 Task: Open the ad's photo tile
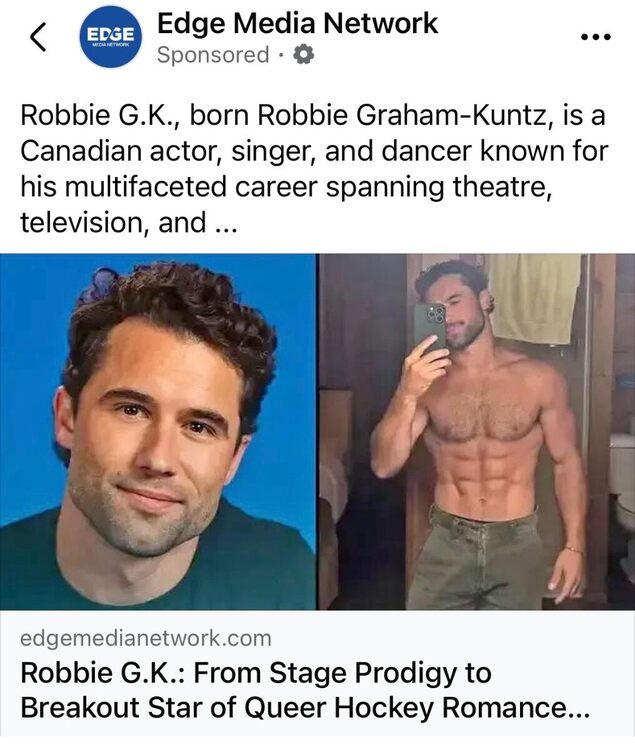[x=317, y=432]
